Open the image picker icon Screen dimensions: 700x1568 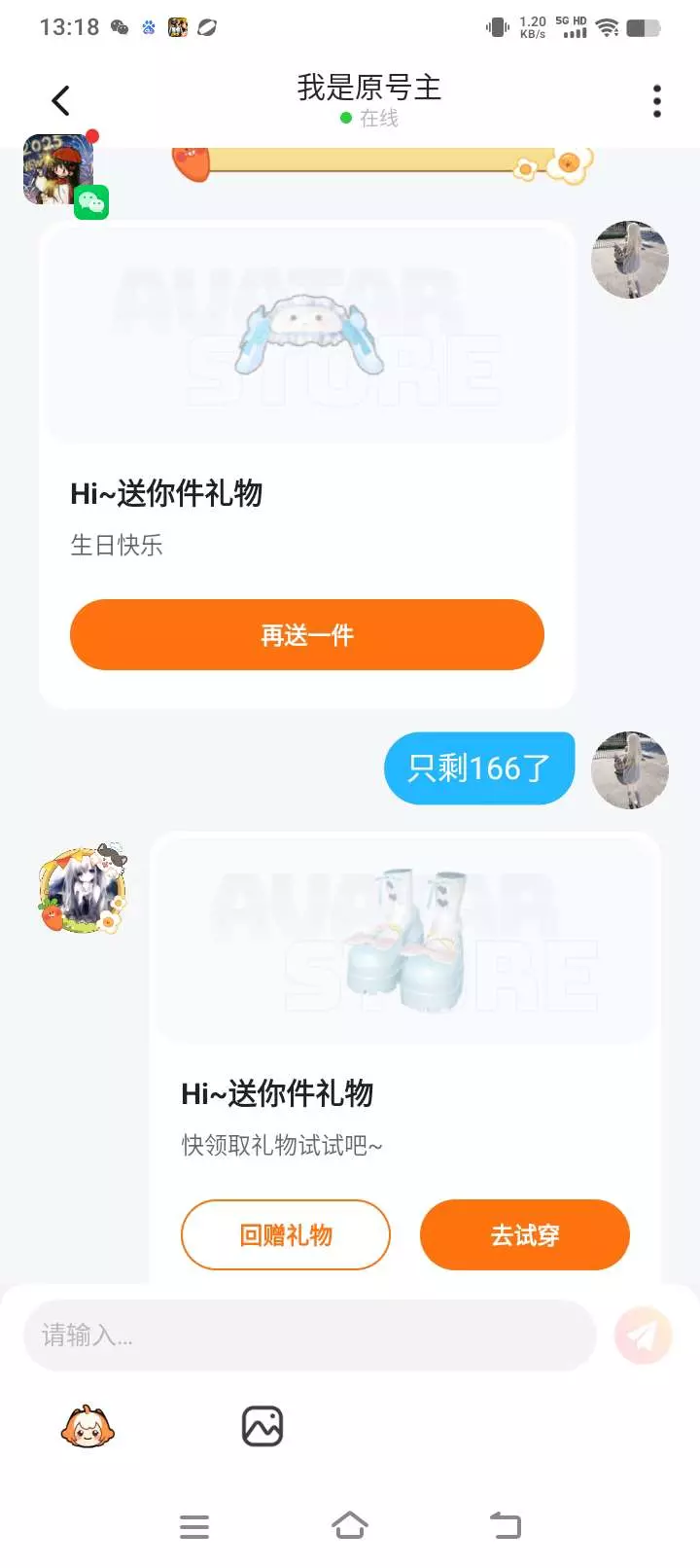click(262, 1427)
